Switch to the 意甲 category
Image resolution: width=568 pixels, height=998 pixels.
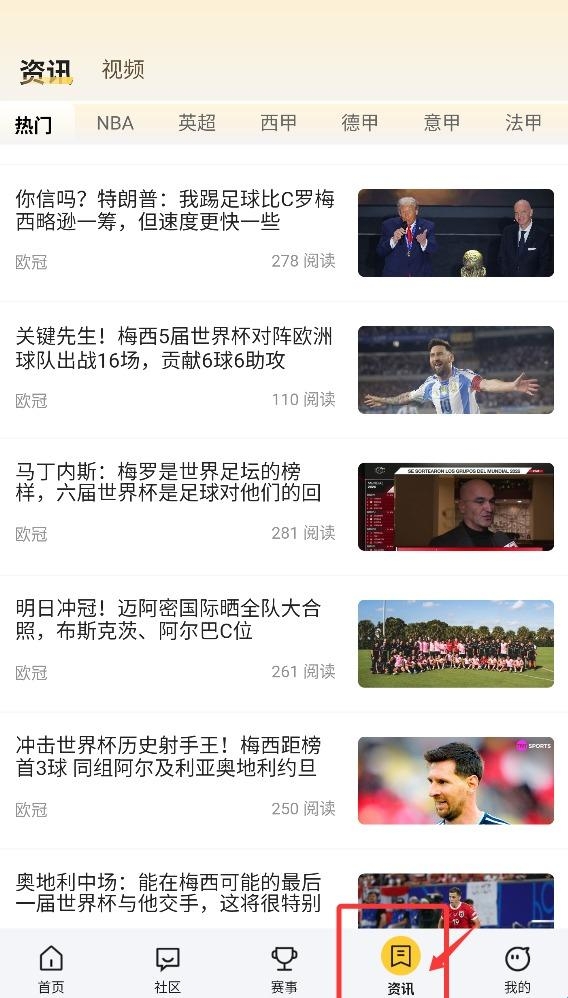pyautogui.click(x=441, y=123)
